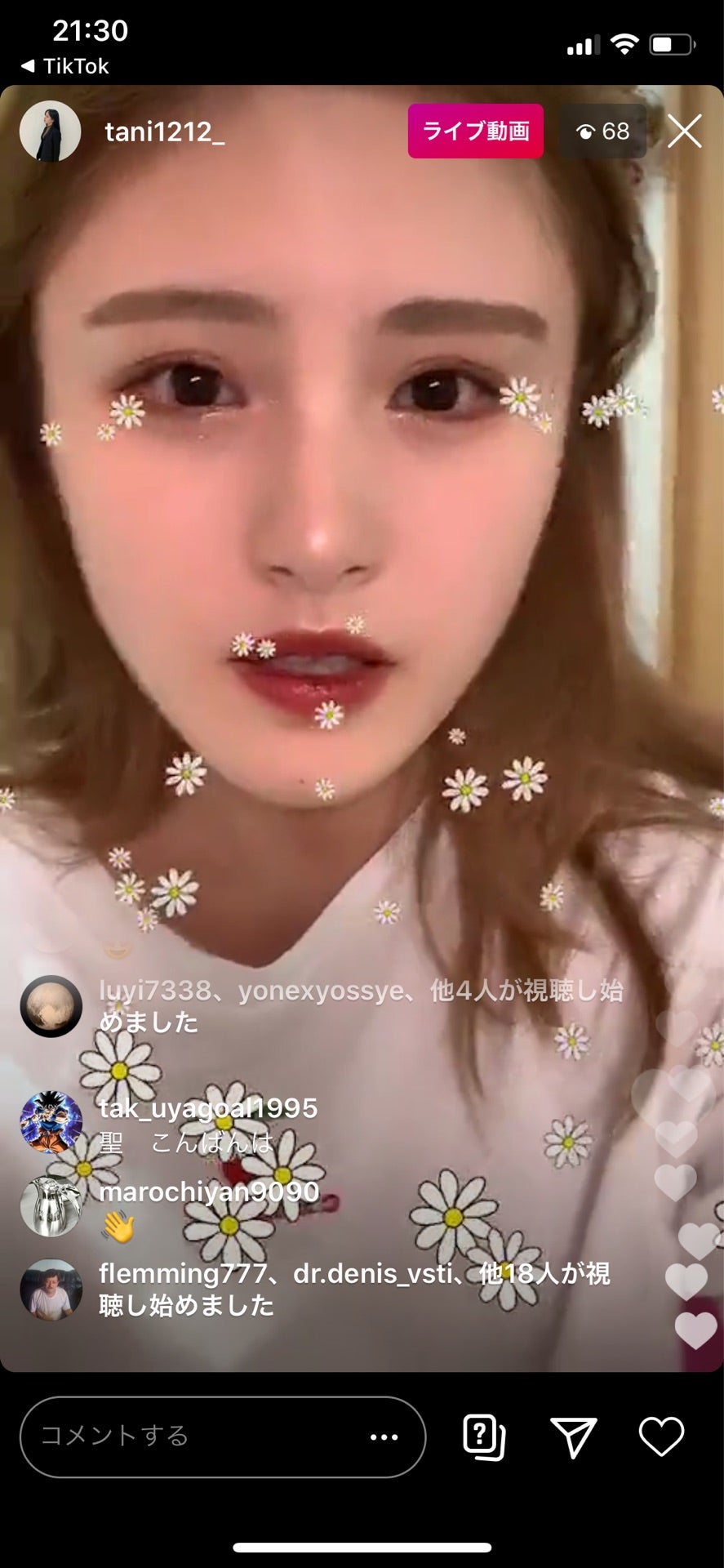724x1568 pixels.
Task: View the eye viewer count icon
Action: pyautogui.click(x=584, y=131)
